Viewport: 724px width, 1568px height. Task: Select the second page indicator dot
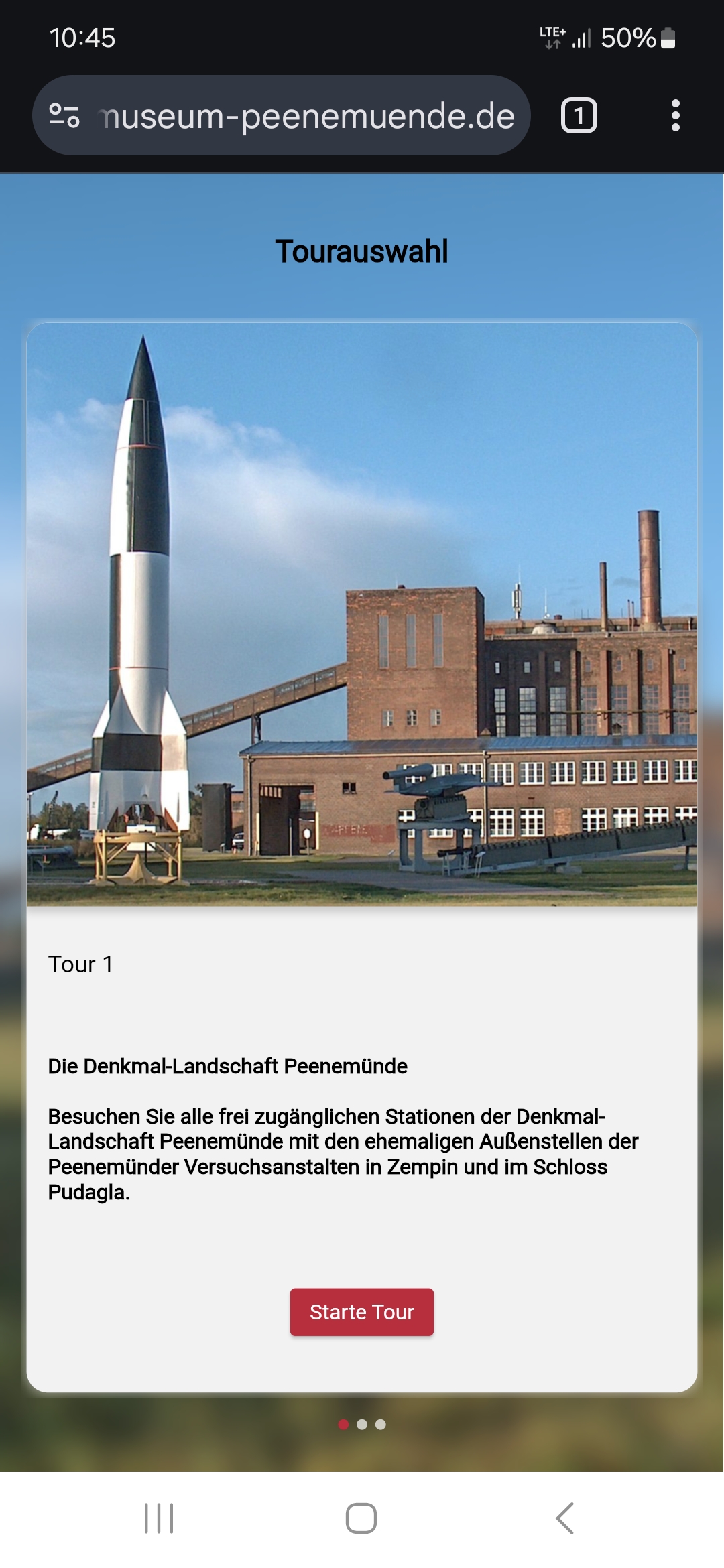pyautogui.click(x=362, y=1425)
